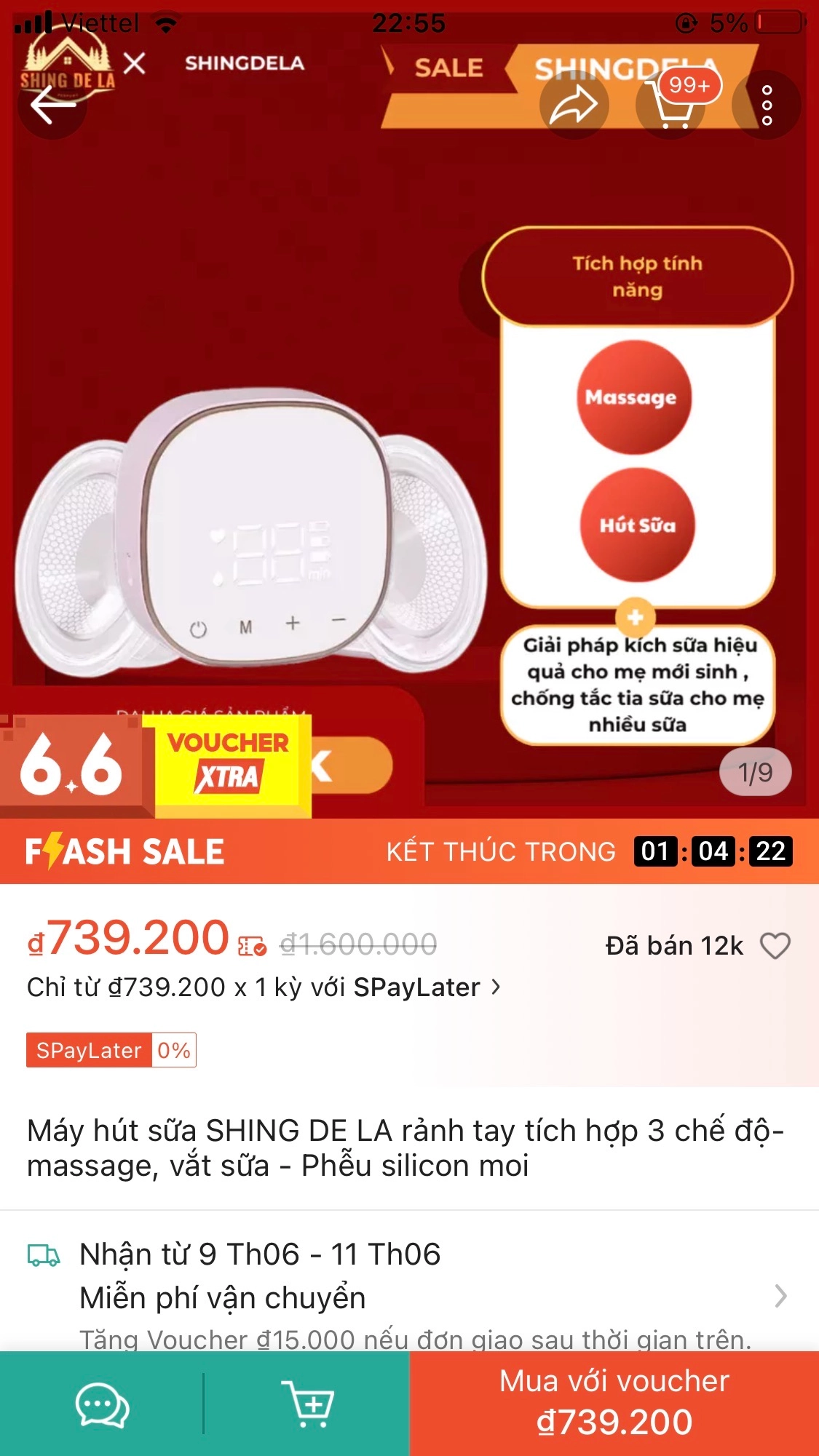The width and height of the screenshot is (819, 1456).
Task: Buy now with Mua với voucher
Action: tap(614, 1403)
